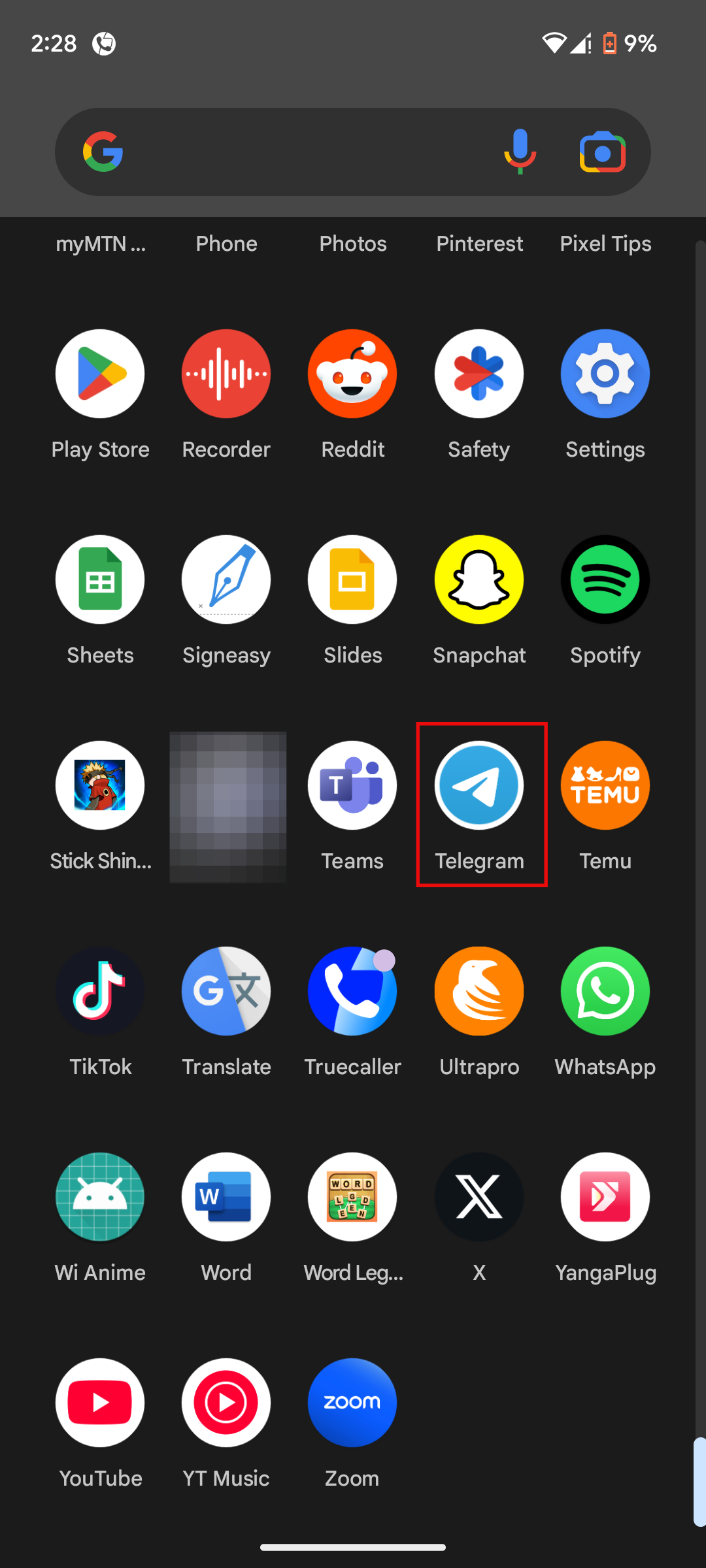706x1568 pixels.
Task: Launch the X app
Action: (x=479, y=1198)
